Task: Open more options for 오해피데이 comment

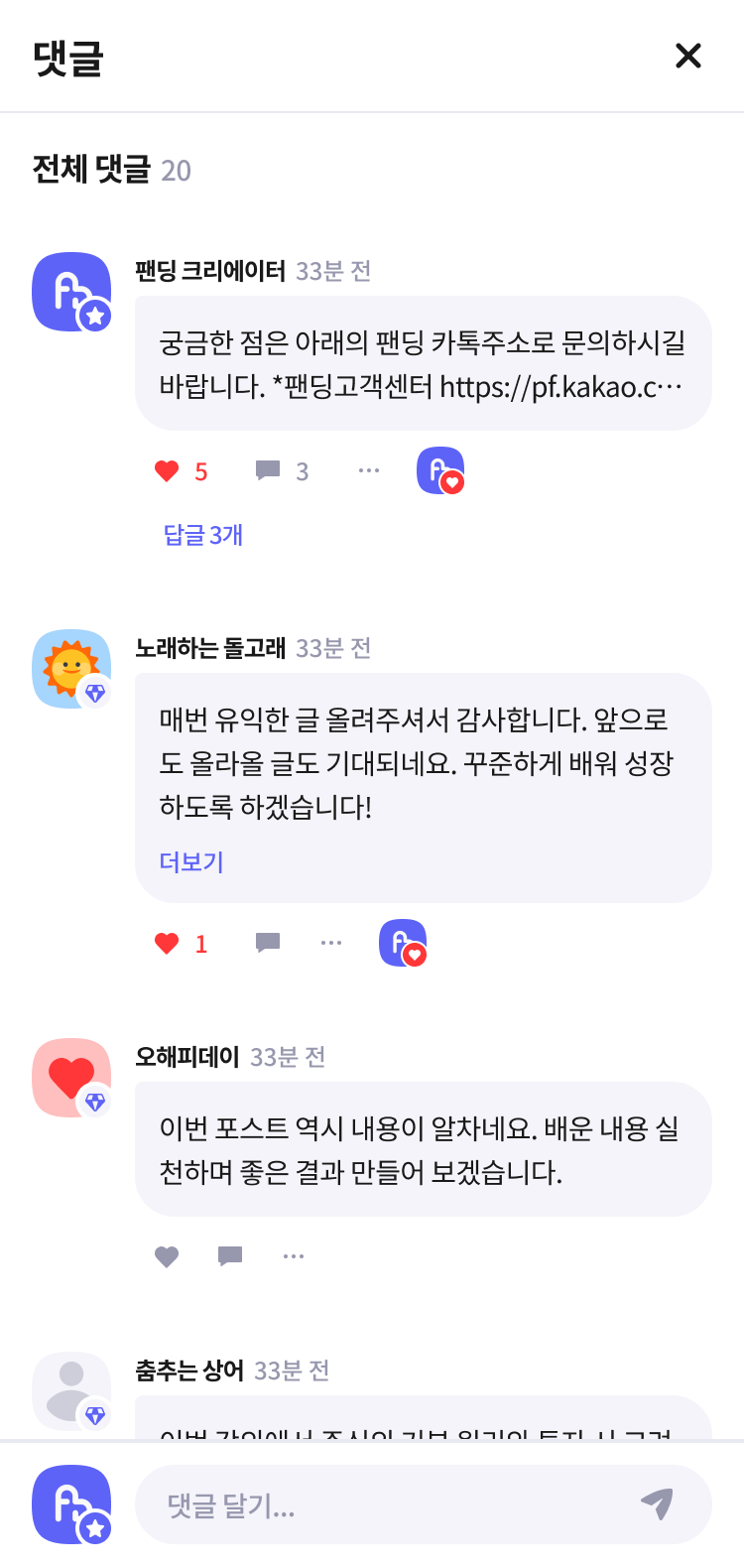Action: click(294, 1256)
